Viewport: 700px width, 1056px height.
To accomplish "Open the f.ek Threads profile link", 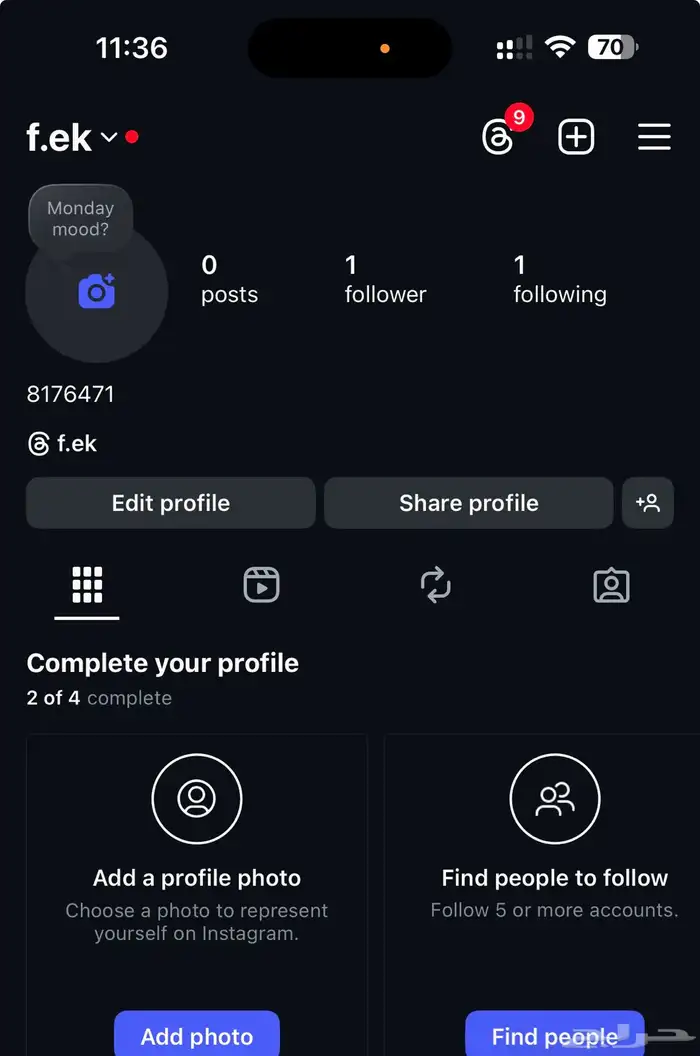I will click(x=63, y=444).
